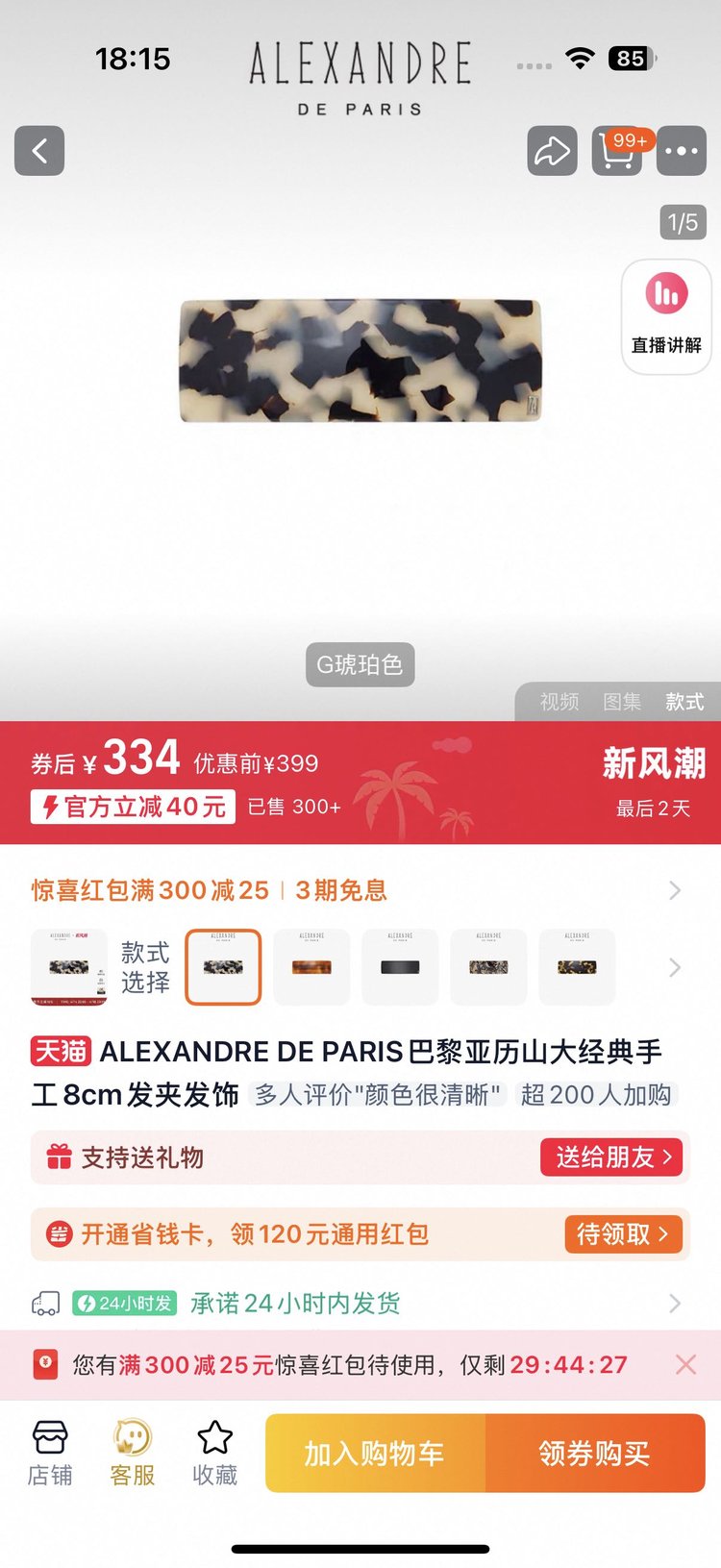Open the 直播讲解 live explanation
The image size is (721, 1568).
pos(666,316)
